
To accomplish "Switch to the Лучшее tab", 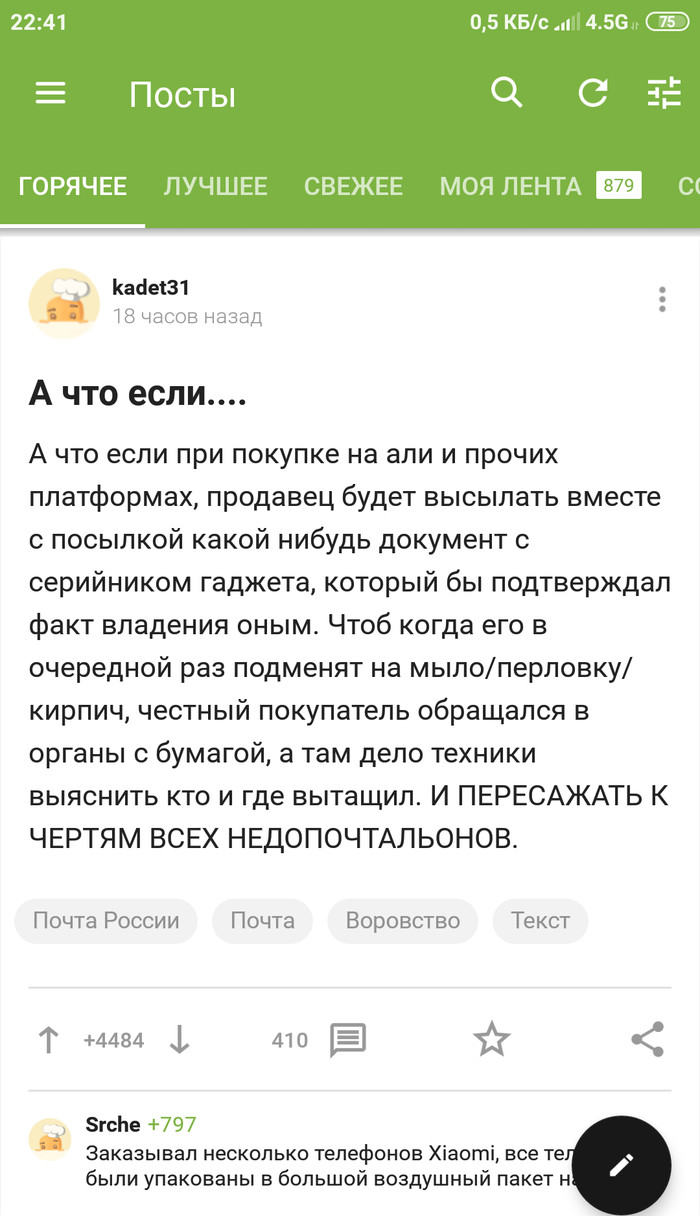I will click(216, 186).
